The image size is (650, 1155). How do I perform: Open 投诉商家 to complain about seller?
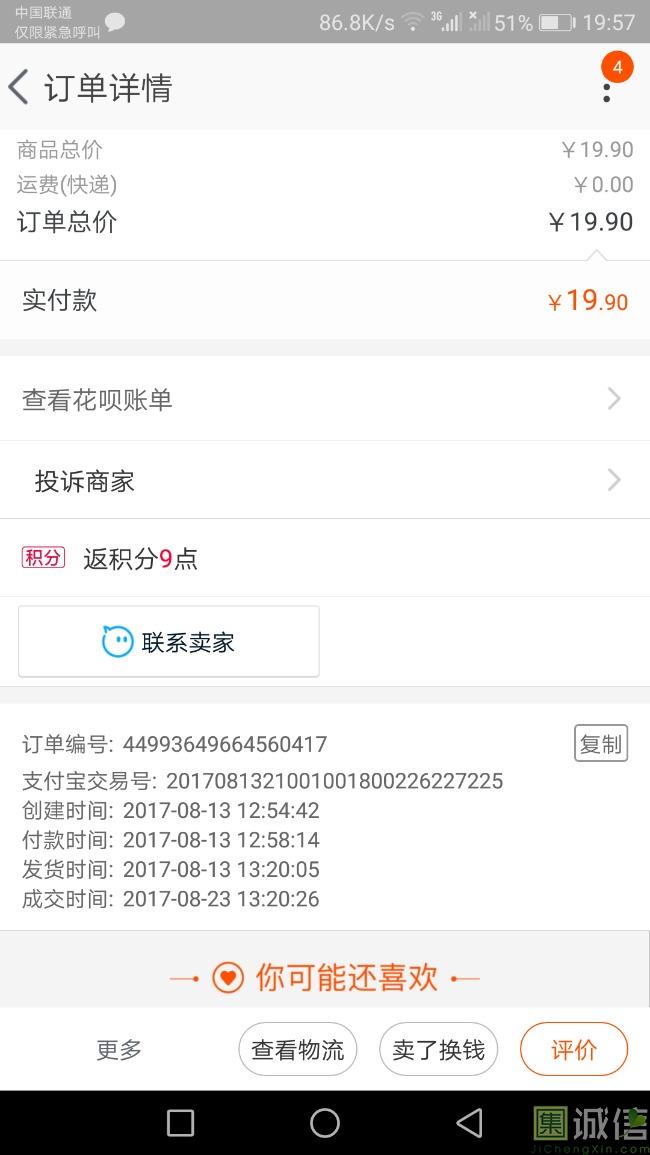(325, 481)
